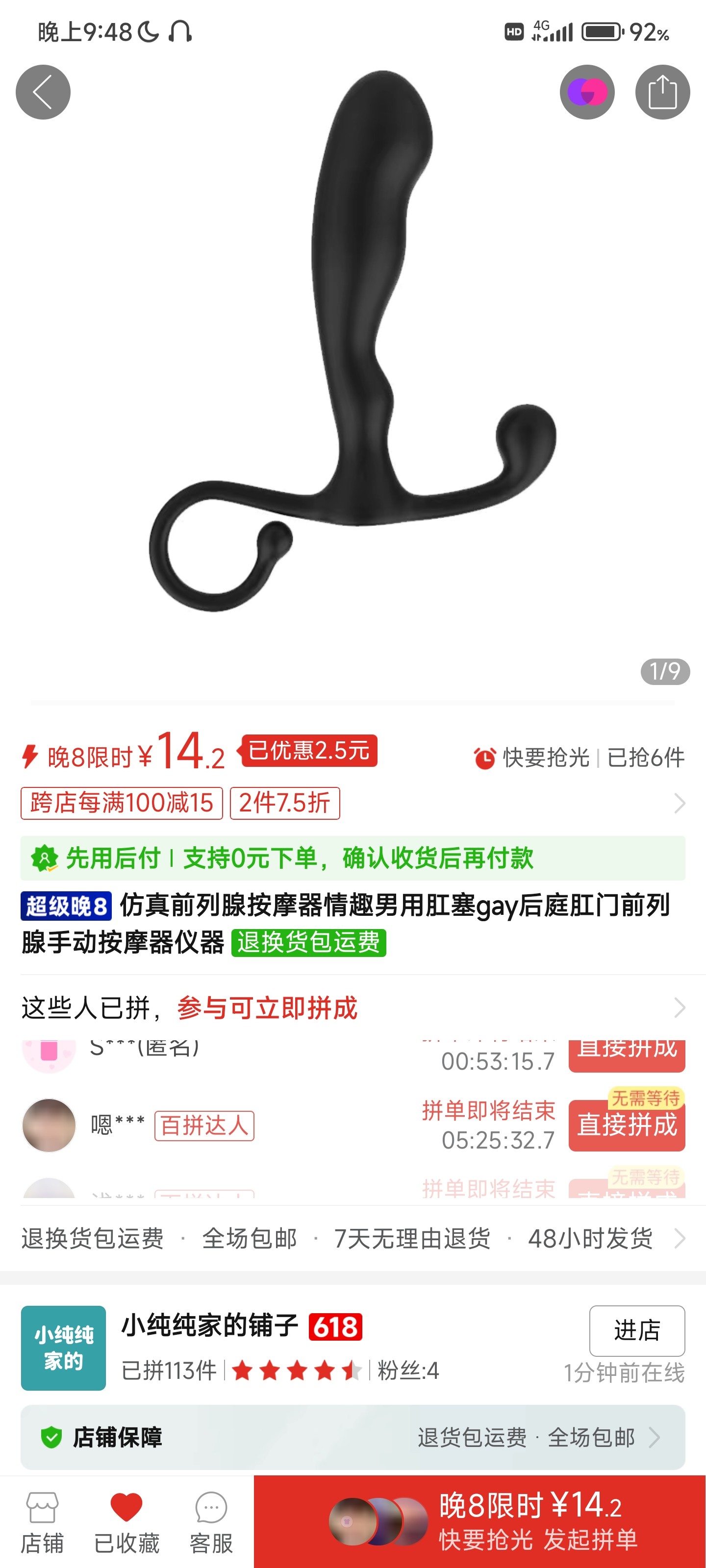
Task: Share this product via top-right icon
Action: coord(662,92)
